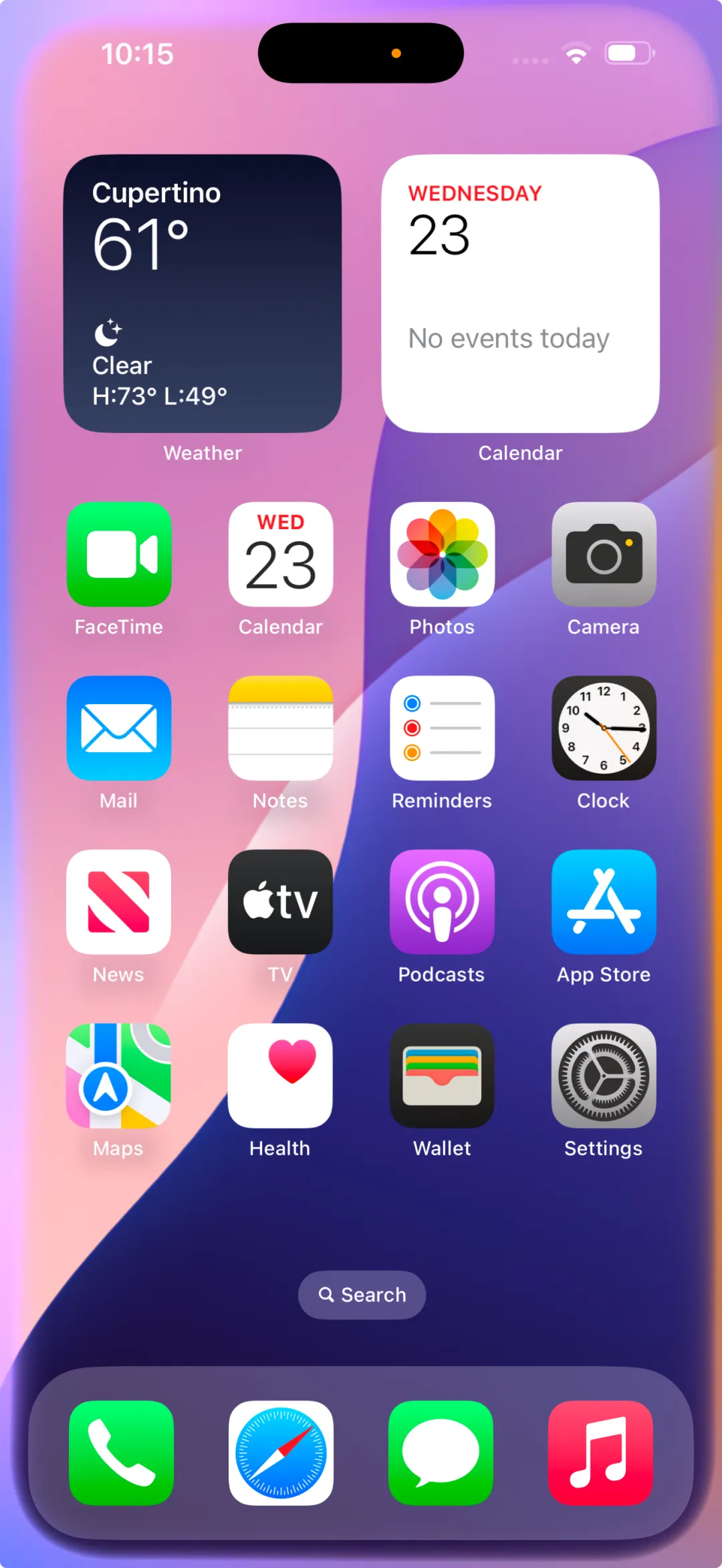722x1568 pixels.
Task: Open the FaceTime app
Action: pyautogui.click(x=119, y=554)
